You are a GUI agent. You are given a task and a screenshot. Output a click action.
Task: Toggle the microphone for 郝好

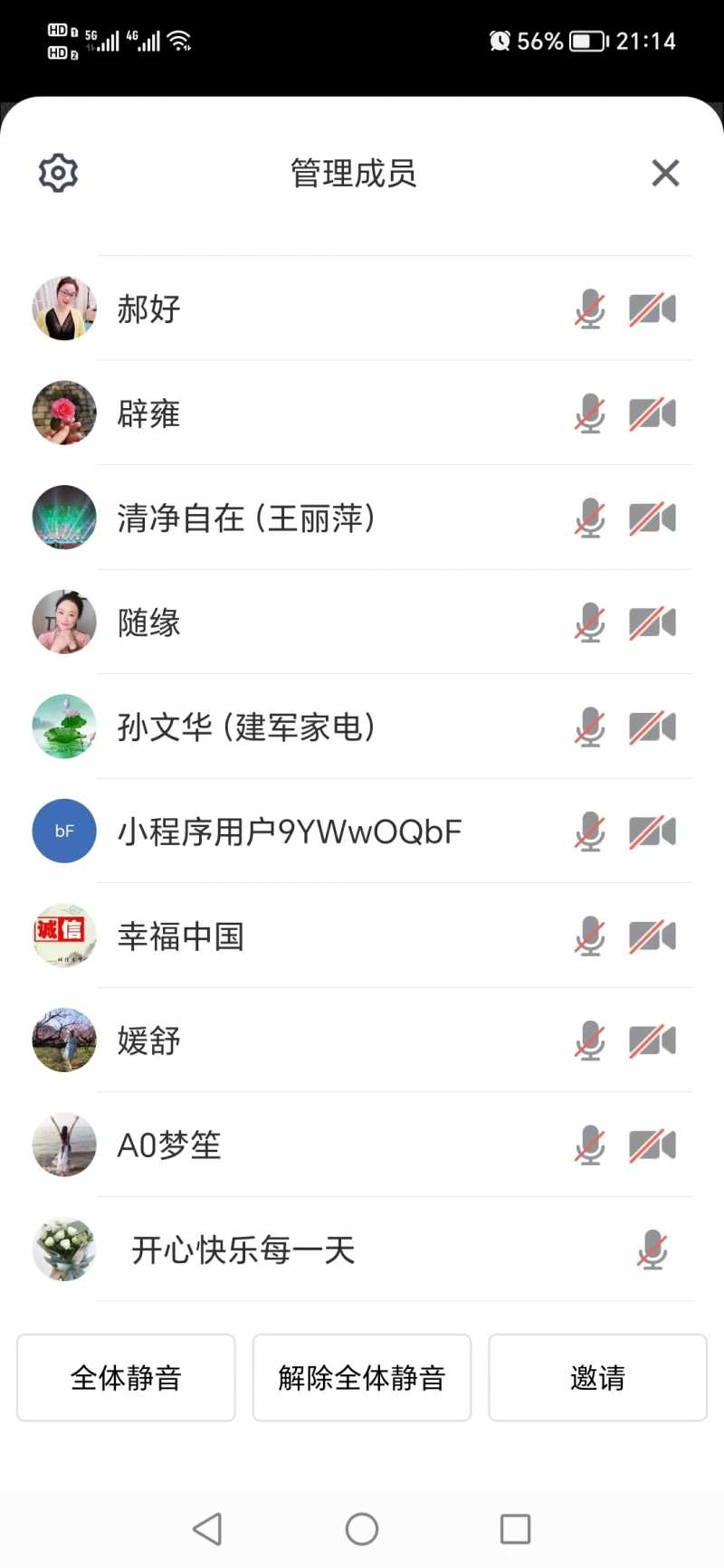tap(590, 309)
